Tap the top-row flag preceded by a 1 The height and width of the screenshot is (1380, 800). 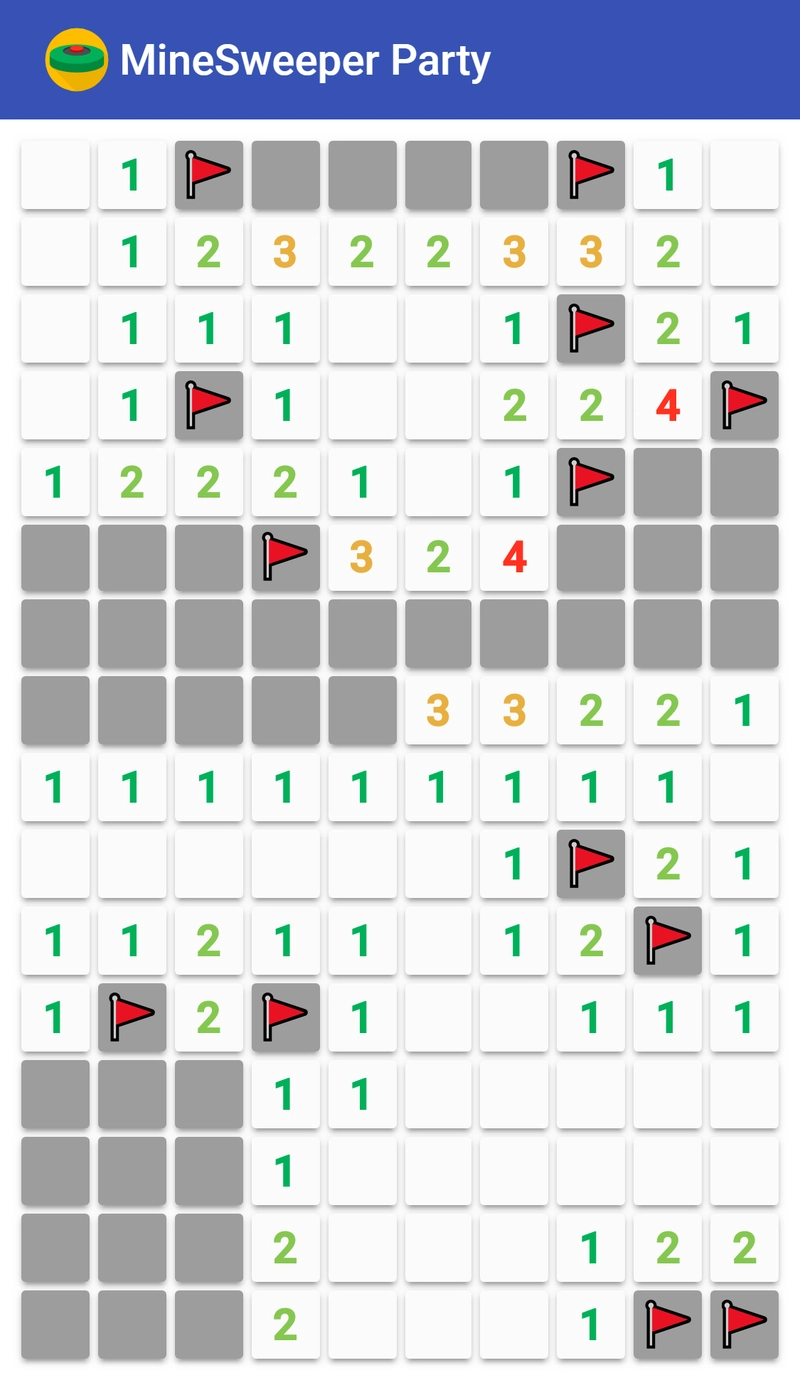pyautogui.click(x=208, y=175)
